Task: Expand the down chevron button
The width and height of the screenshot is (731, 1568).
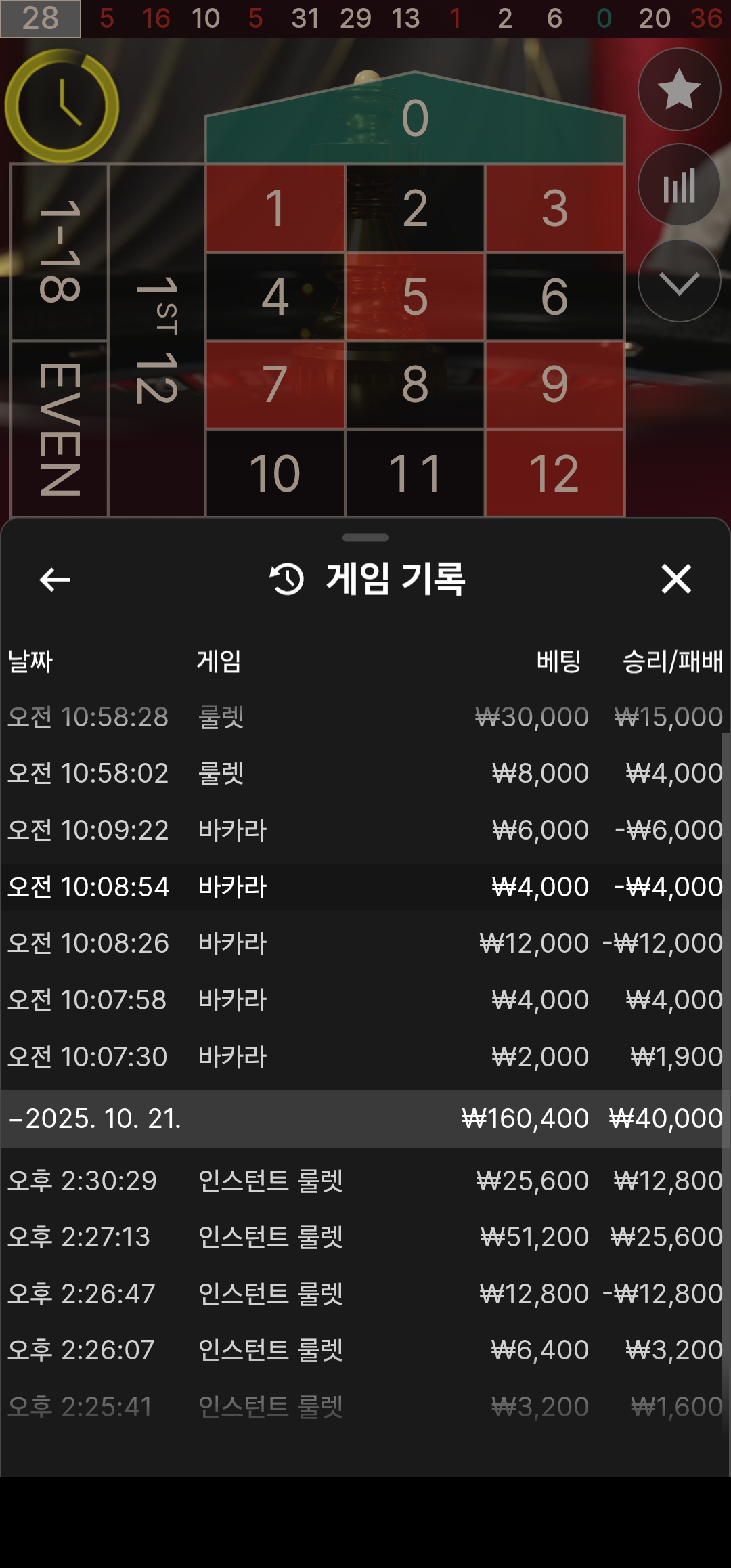Action: [679, 281]
